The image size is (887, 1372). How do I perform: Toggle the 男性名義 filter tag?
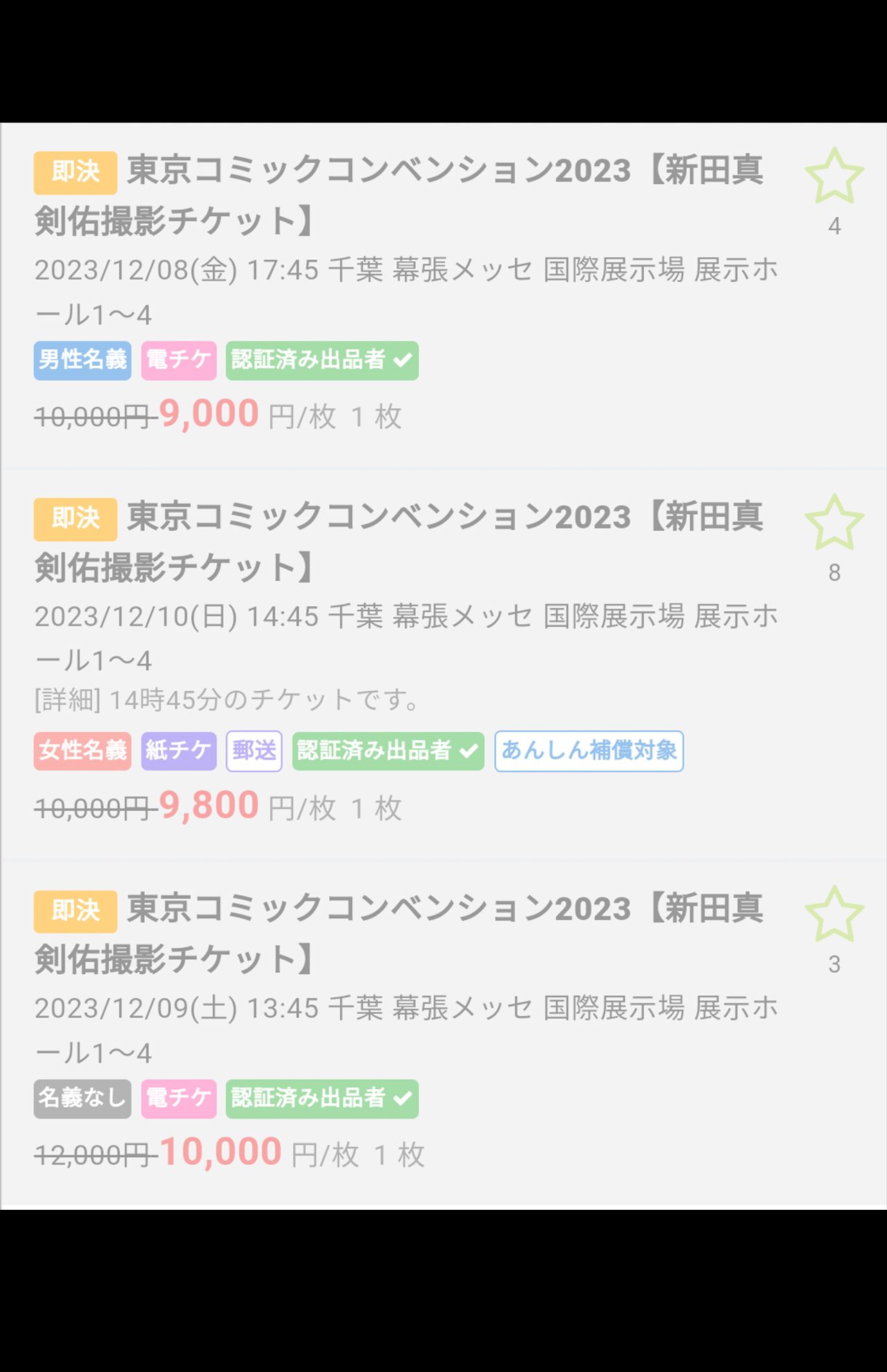point(81,361)
